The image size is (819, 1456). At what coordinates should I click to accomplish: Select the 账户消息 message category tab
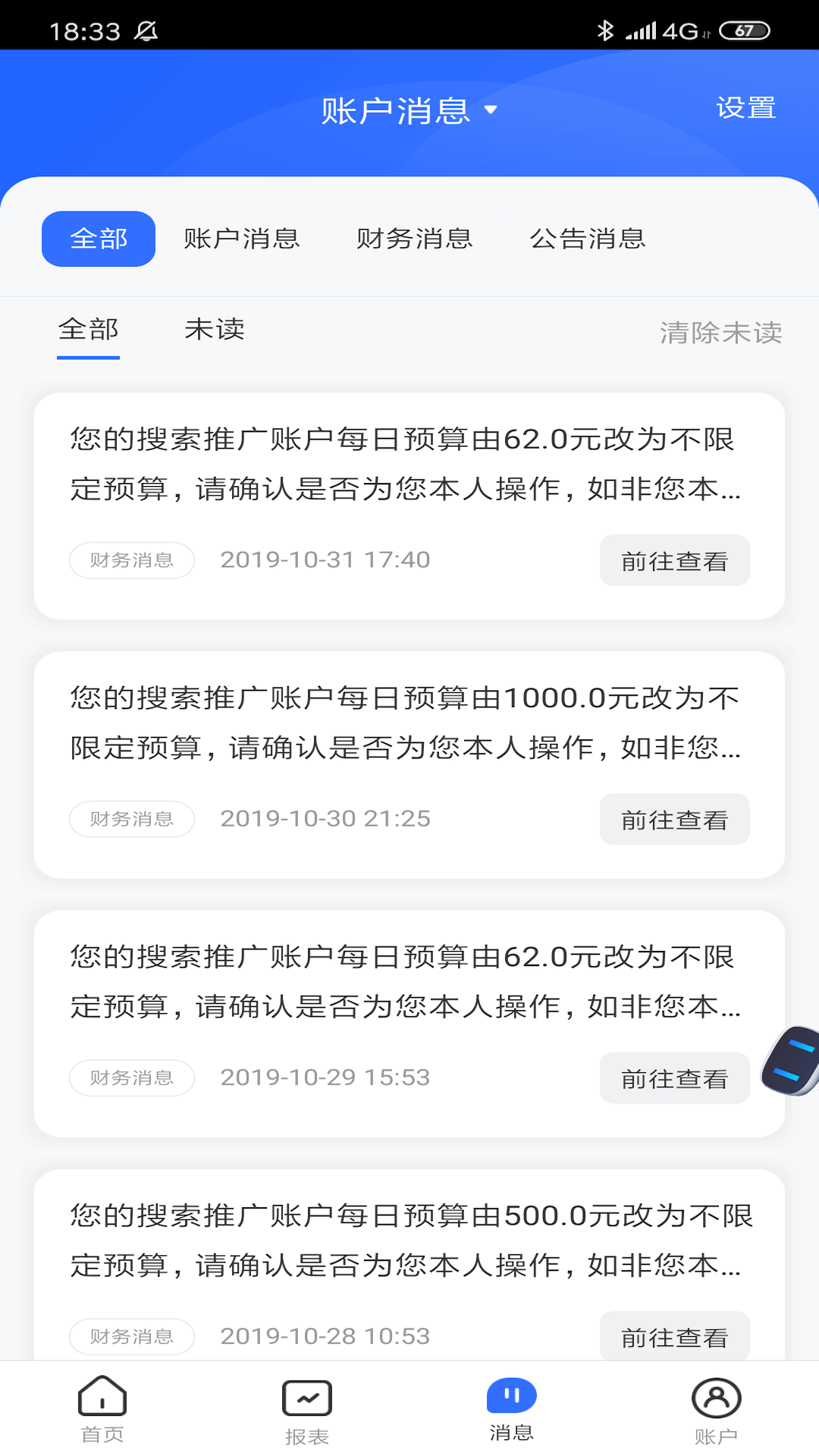tap(241, 239)
